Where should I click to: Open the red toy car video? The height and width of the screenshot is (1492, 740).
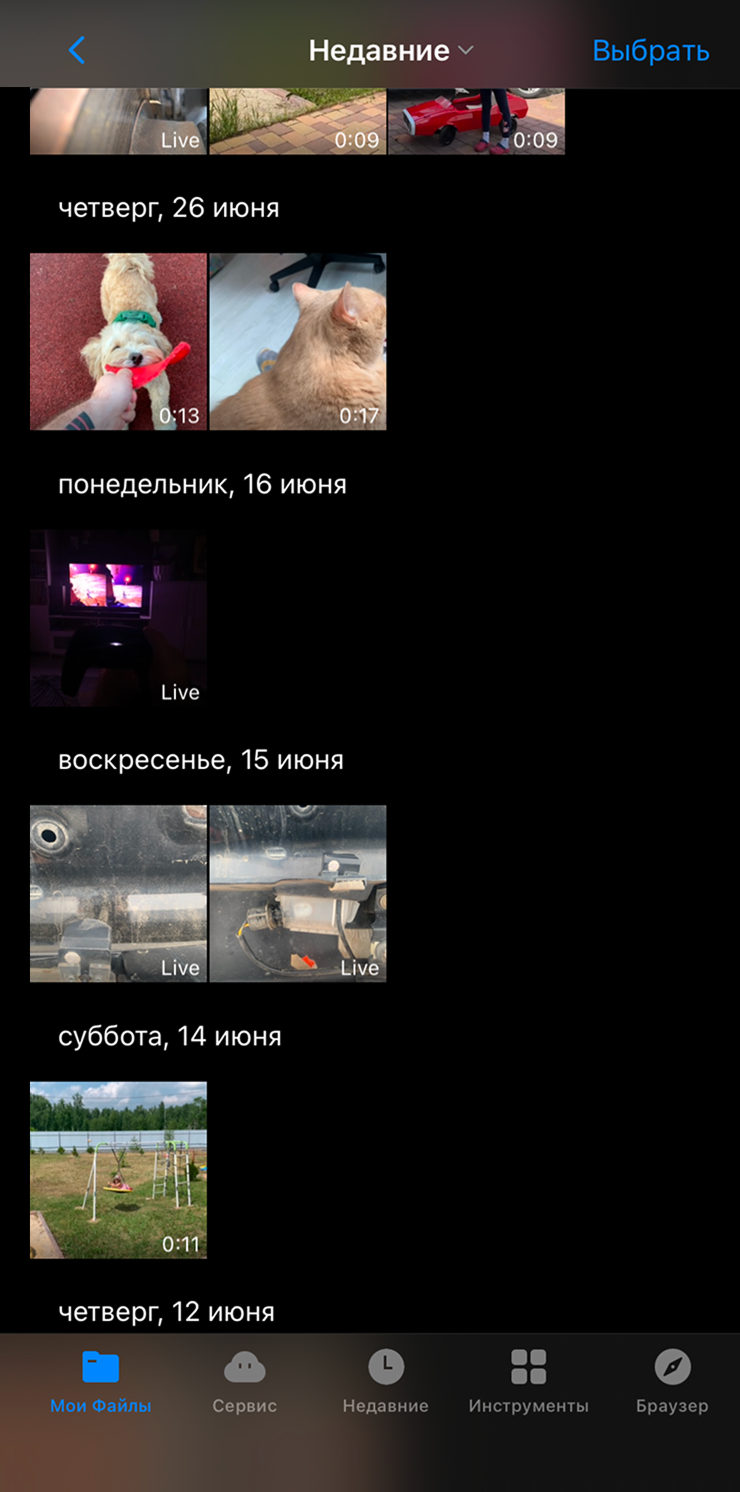[476, 120]
